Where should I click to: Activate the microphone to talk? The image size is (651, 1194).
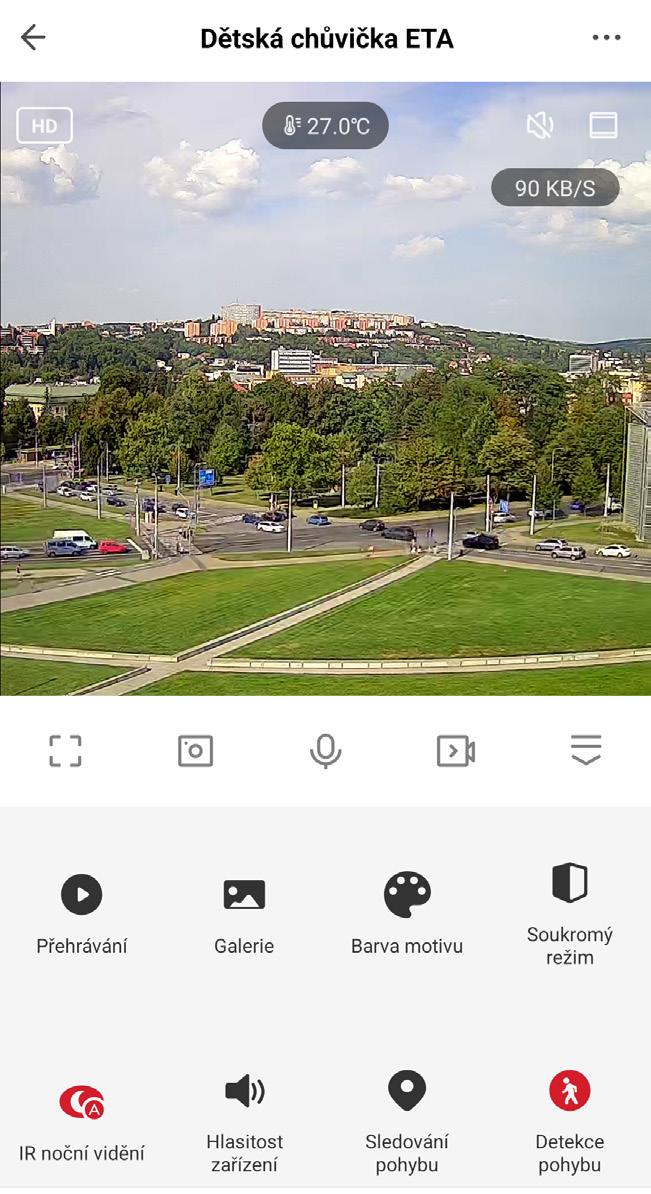[x=325, y=750]
